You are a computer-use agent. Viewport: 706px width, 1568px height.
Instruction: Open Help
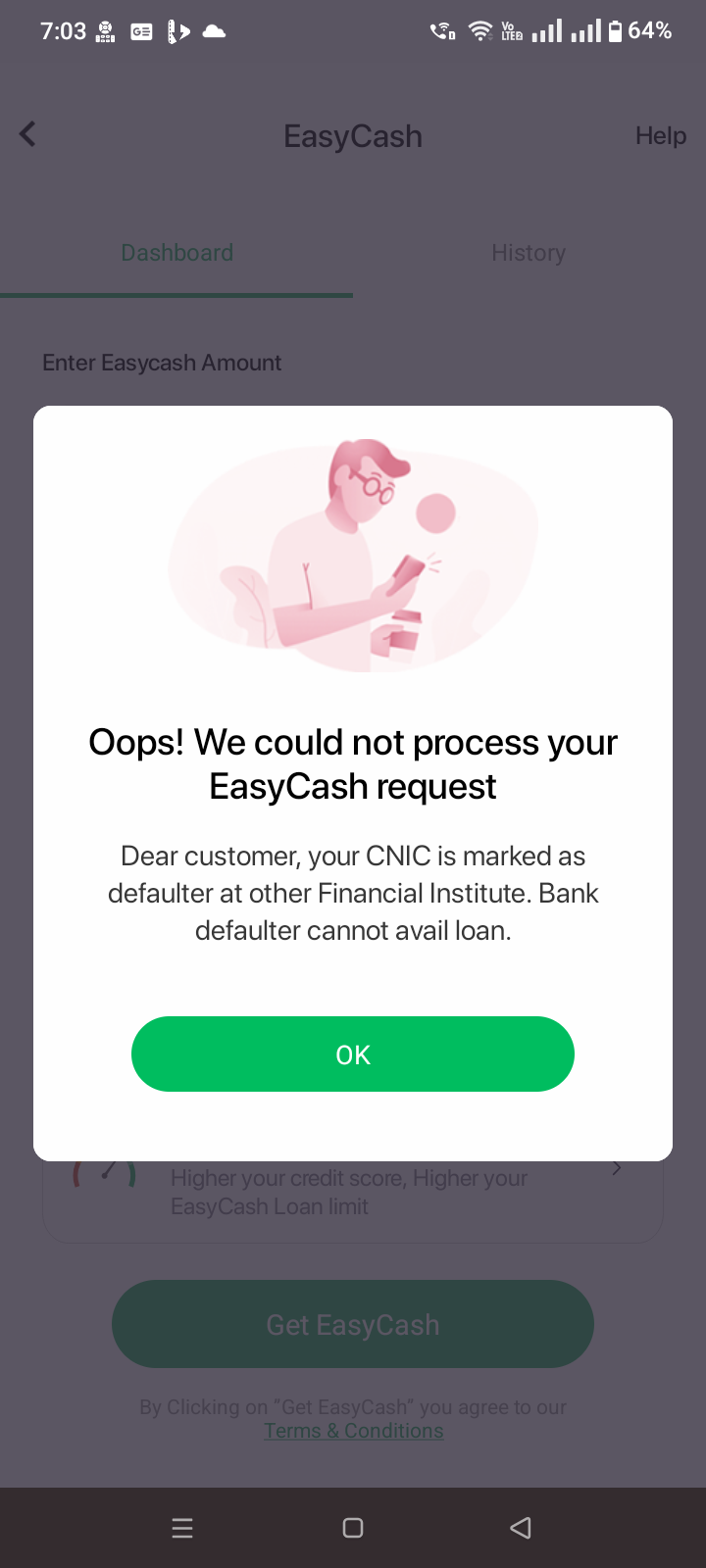[660, 136]
